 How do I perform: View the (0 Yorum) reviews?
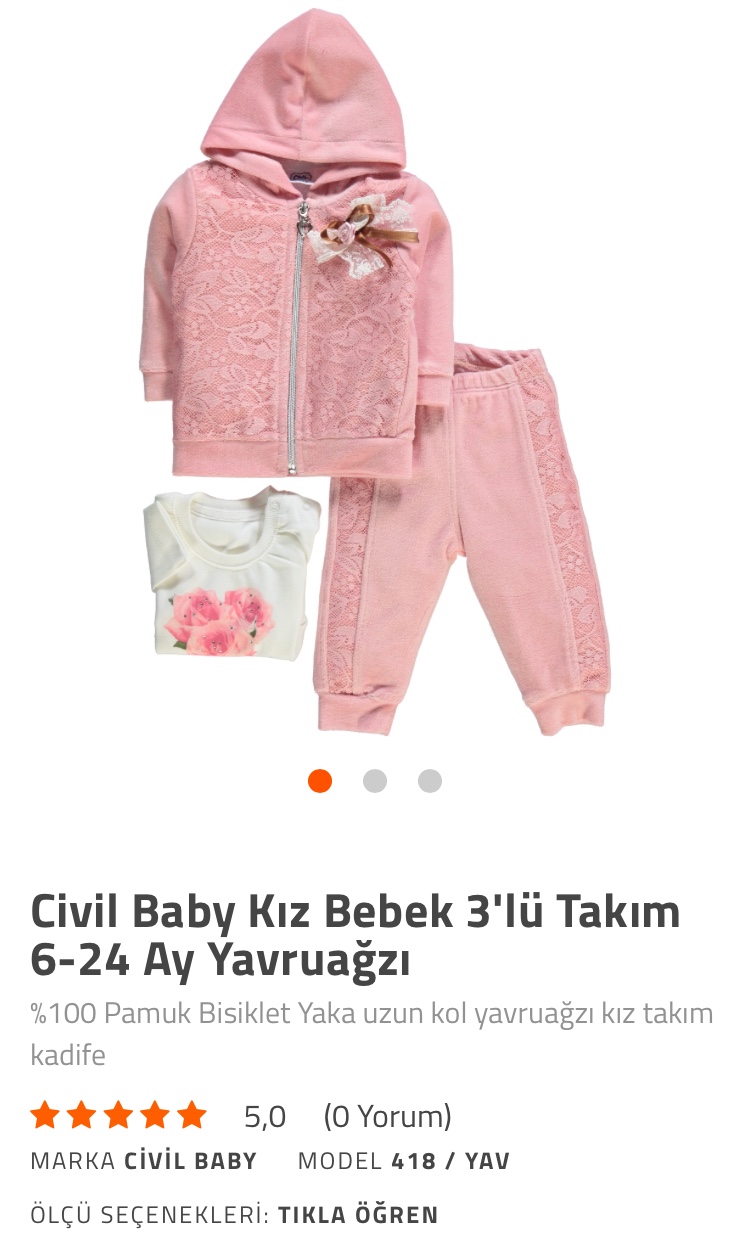click(x=387, y=1115)
